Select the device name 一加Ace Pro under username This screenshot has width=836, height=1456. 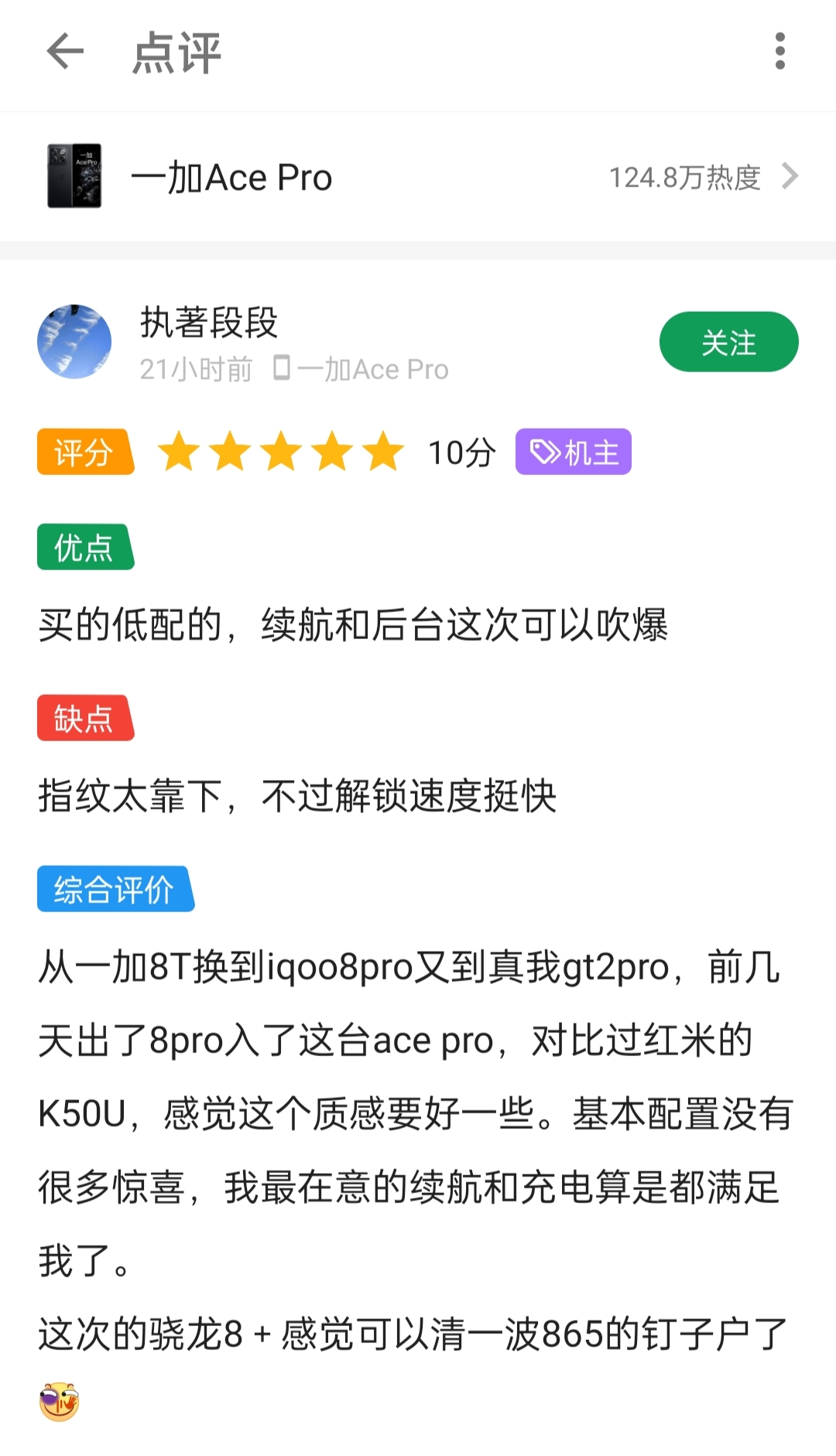pos(372,369)
